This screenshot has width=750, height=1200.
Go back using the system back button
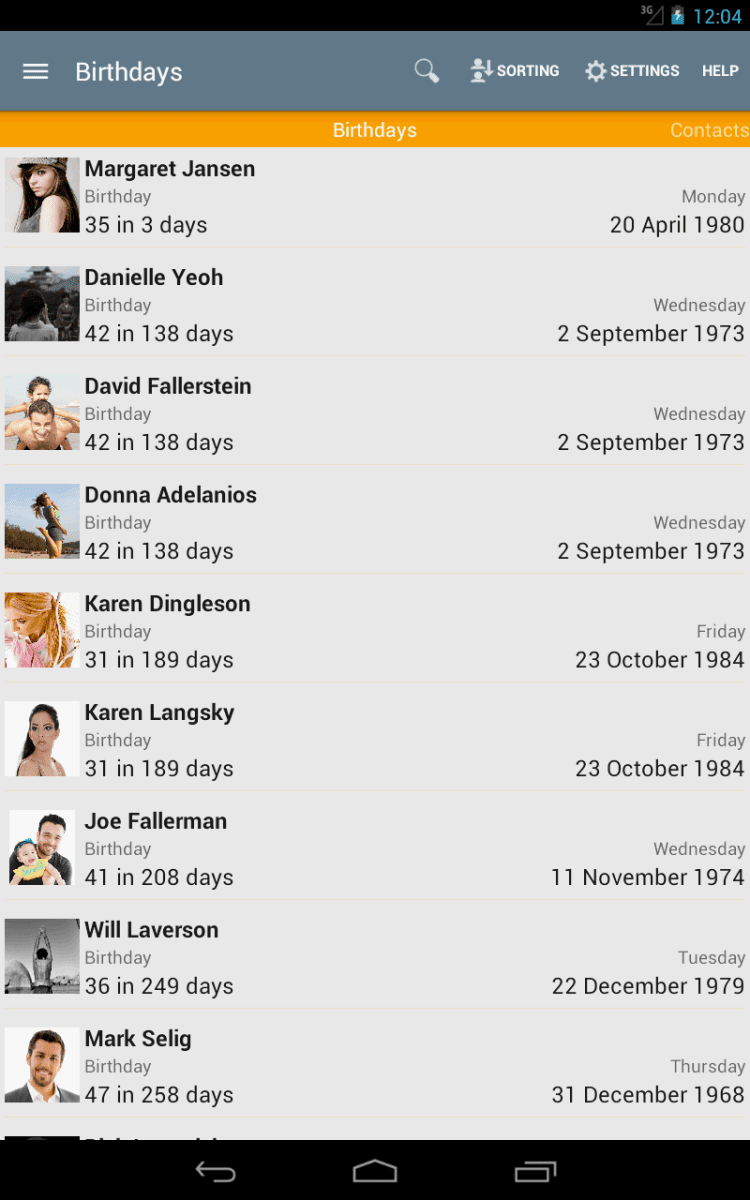tap(215, 1171)
